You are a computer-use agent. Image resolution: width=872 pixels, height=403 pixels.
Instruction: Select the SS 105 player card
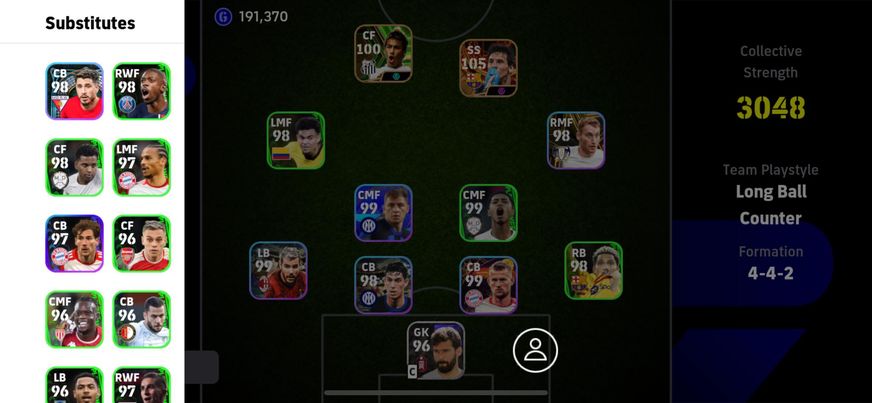pos(488,68)
